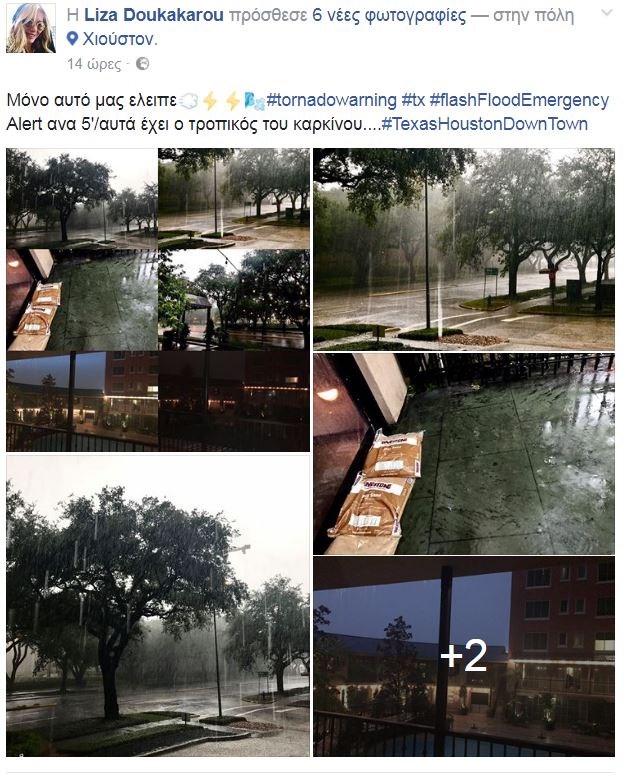Open the #TexasHoustonDownTown hashtag
626x776 pixels.
[x=484, y=124]
